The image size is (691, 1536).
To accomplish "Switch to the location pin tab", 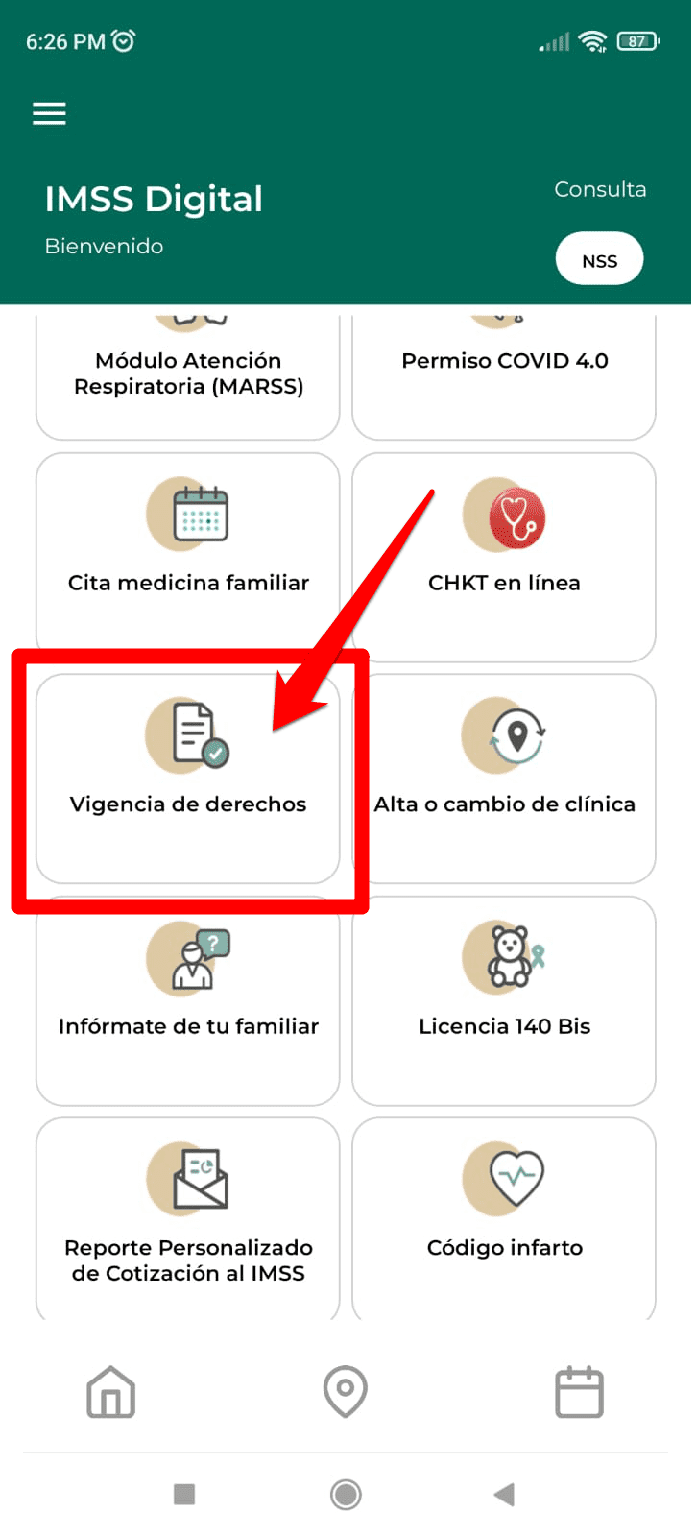I will (346, 1392).
